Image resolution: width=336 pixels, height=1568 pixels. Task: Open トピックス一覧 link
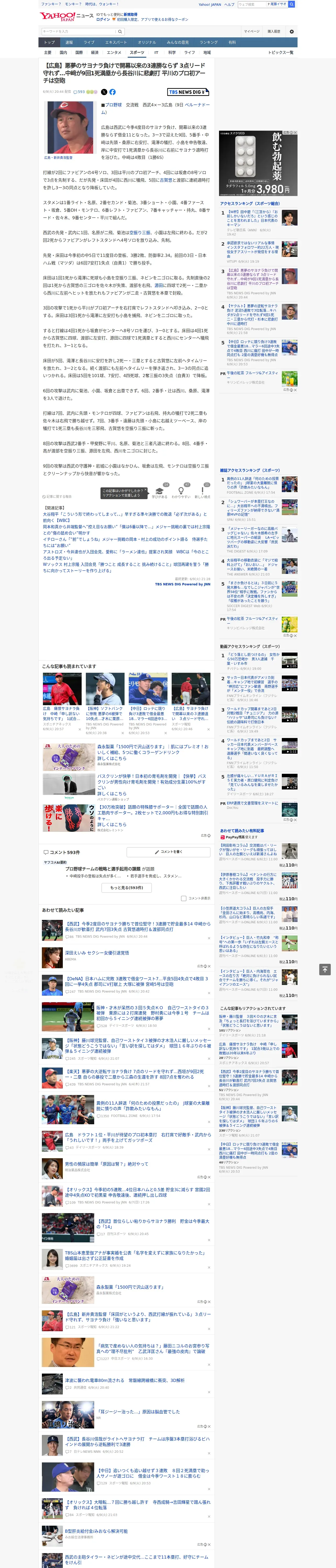coord(281,52)
